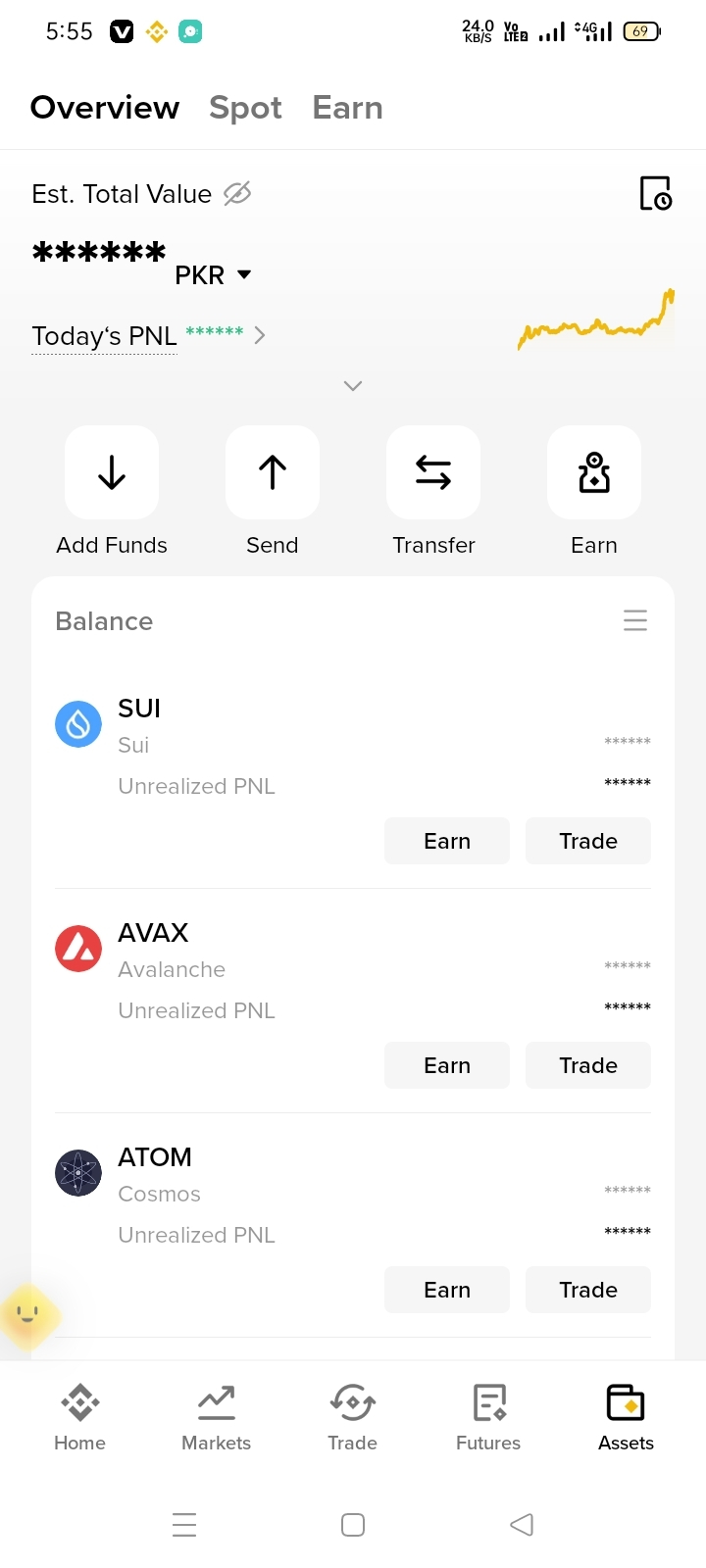This screenshot has width=706, height=1568.
Task: Open the Balance list options menu
Action: click(x=635, y=620)
